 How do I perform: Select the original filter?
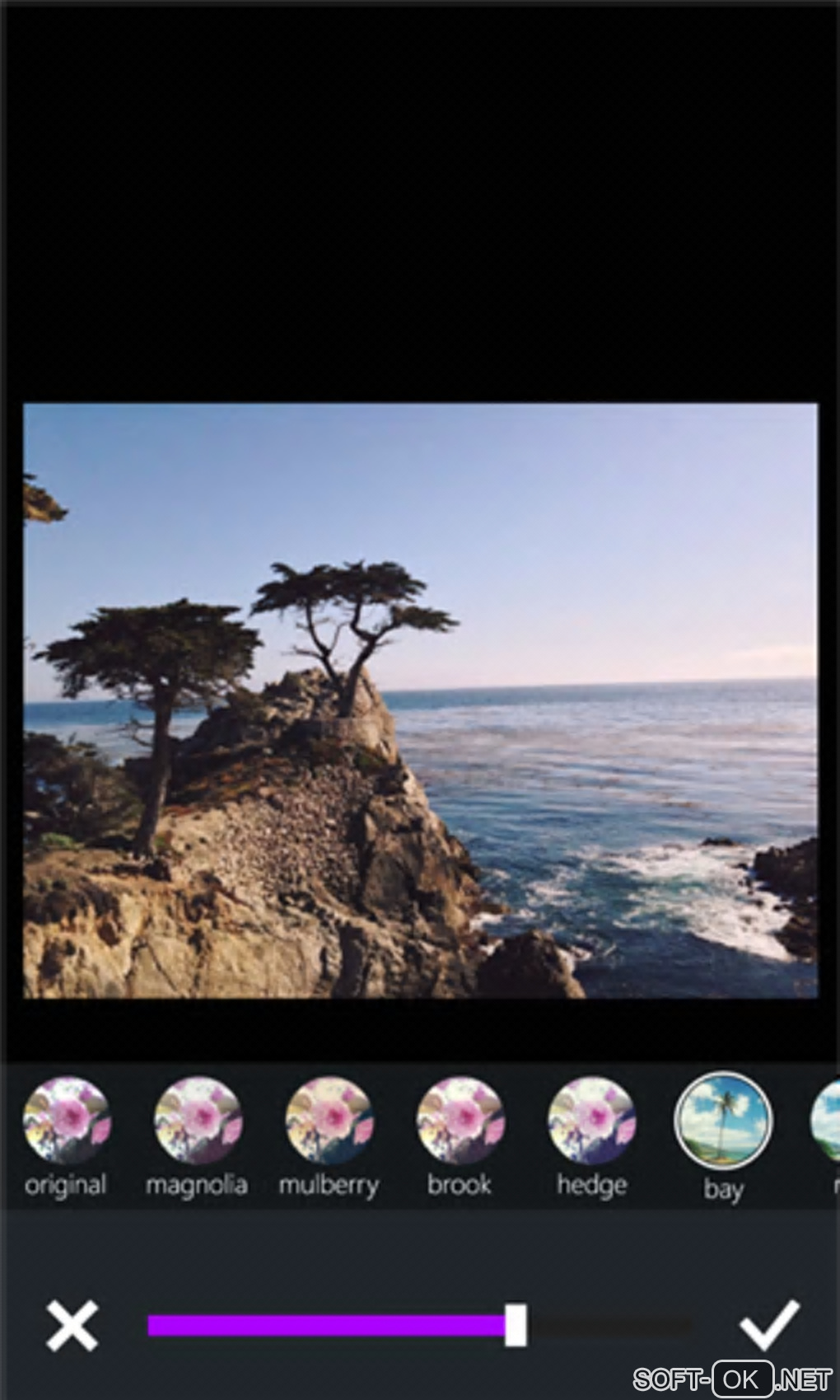pos(66,1121)
